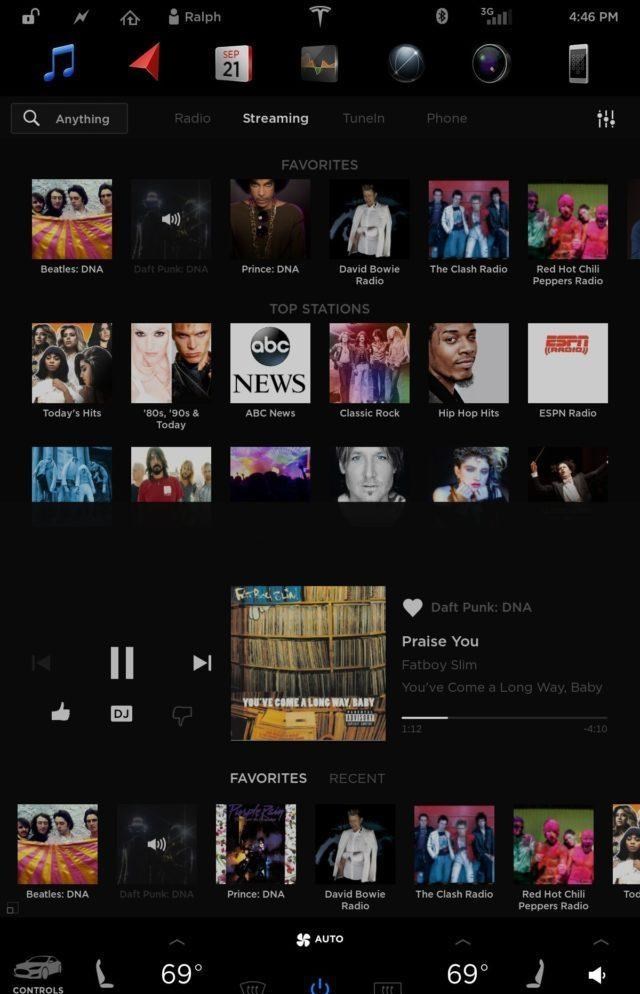Skip to the next track
This screenshot has height=994, width=640.
coord(202,662)
